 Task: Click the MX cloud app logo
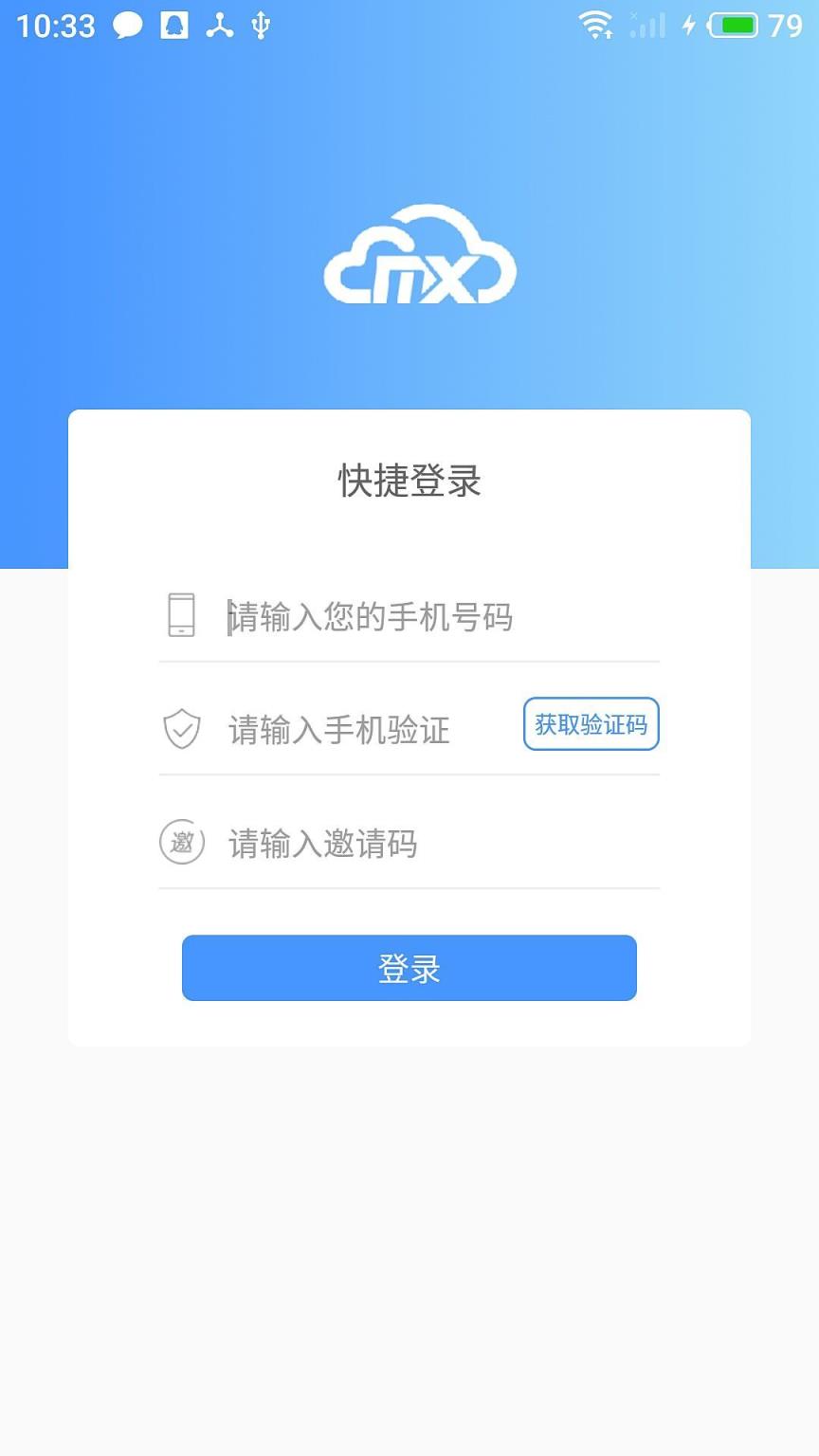tap(415, 261)
